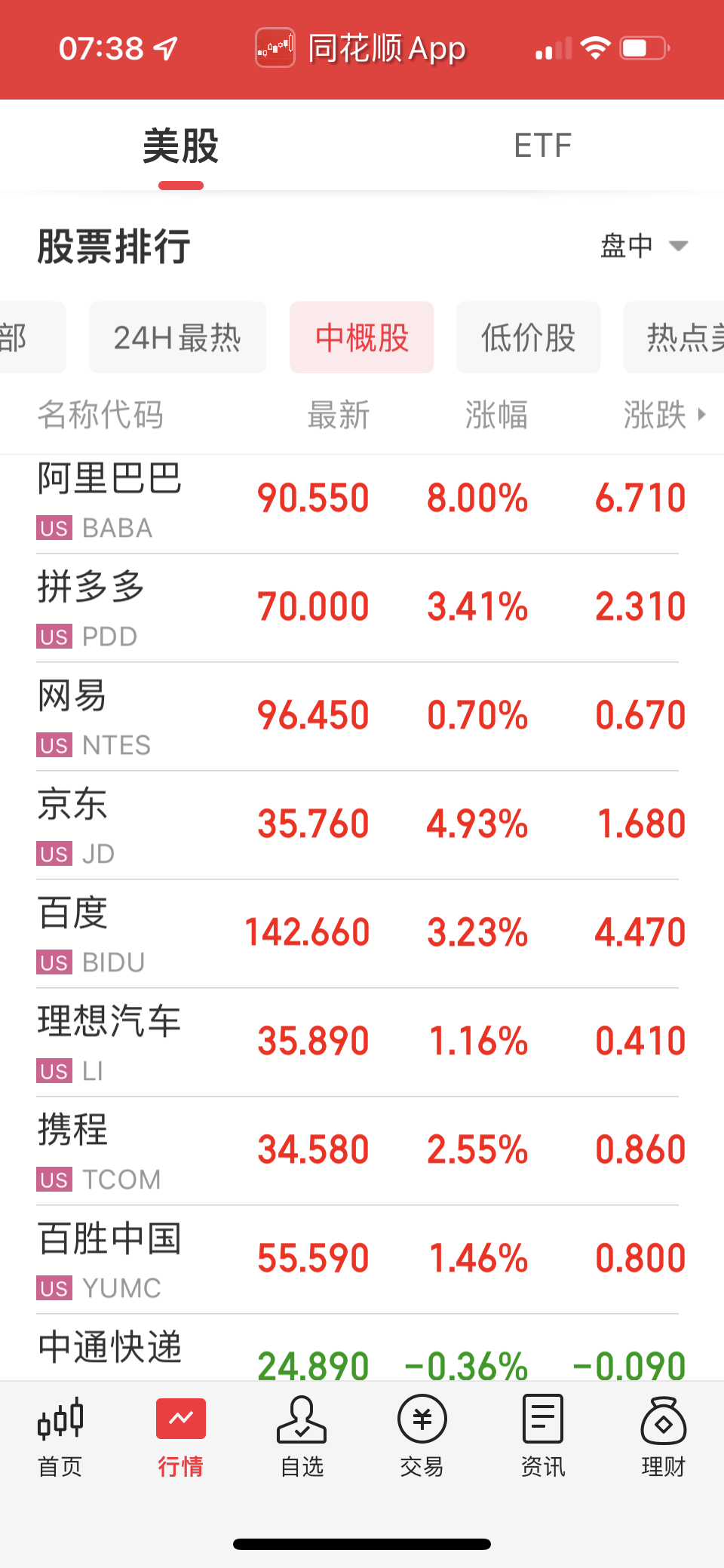The width and height of the screenshot is (724, 1568).
Task: Choose the 低价股 filter chip
Action: pyautogui.click(x=528, y=337)
